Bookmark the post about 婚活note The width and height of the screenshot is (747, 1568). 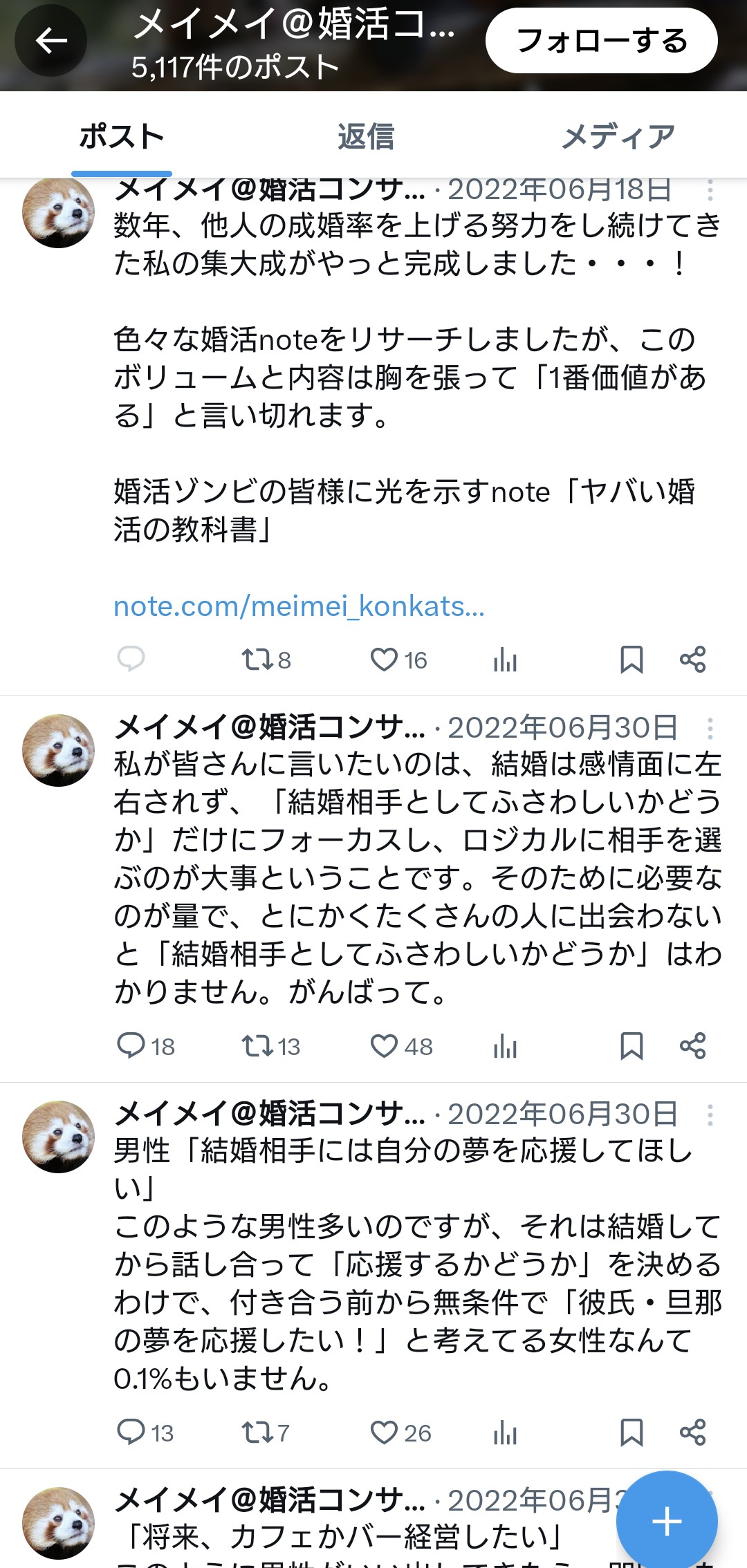[631, 660]
